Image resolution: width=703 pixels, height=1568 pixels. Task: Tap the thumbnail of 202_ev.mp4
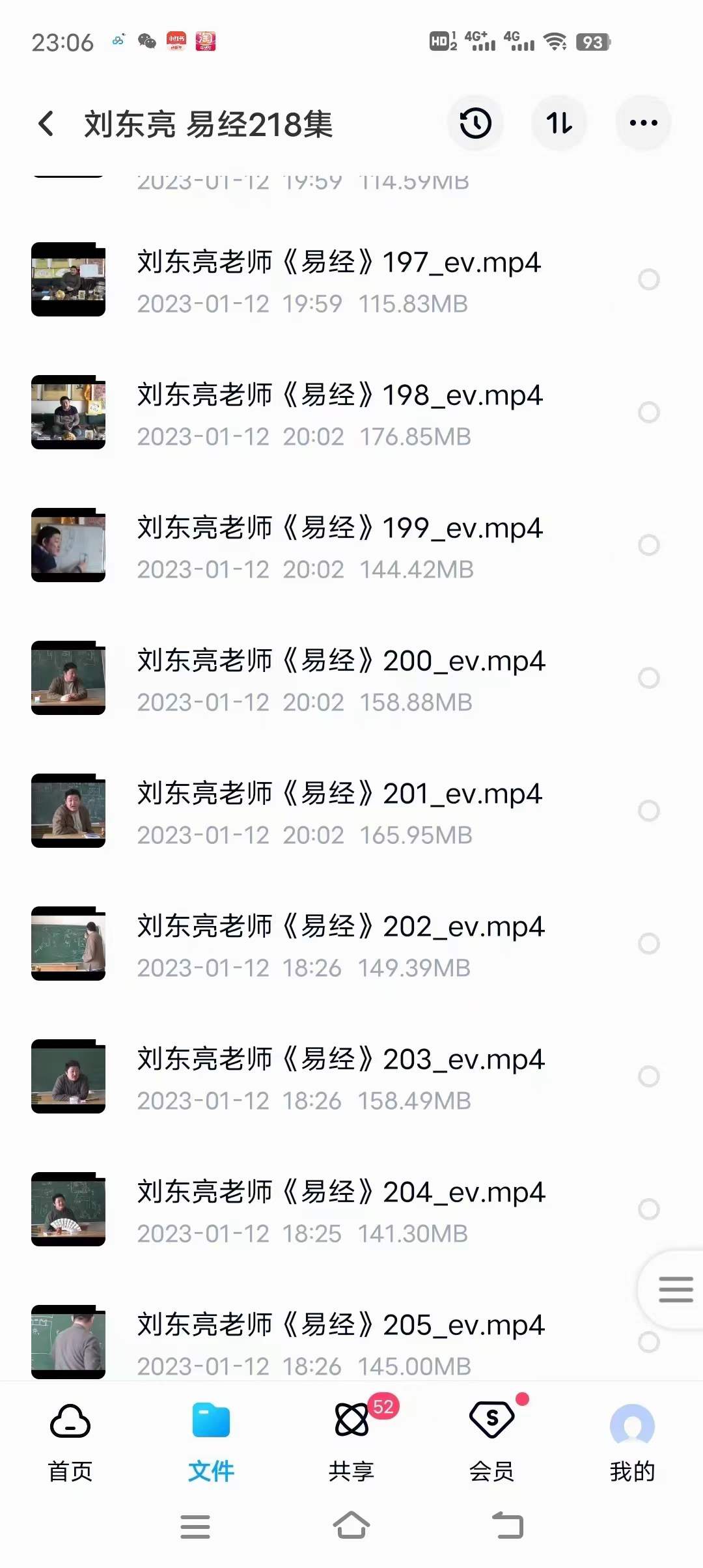click(x=68, y=944)
